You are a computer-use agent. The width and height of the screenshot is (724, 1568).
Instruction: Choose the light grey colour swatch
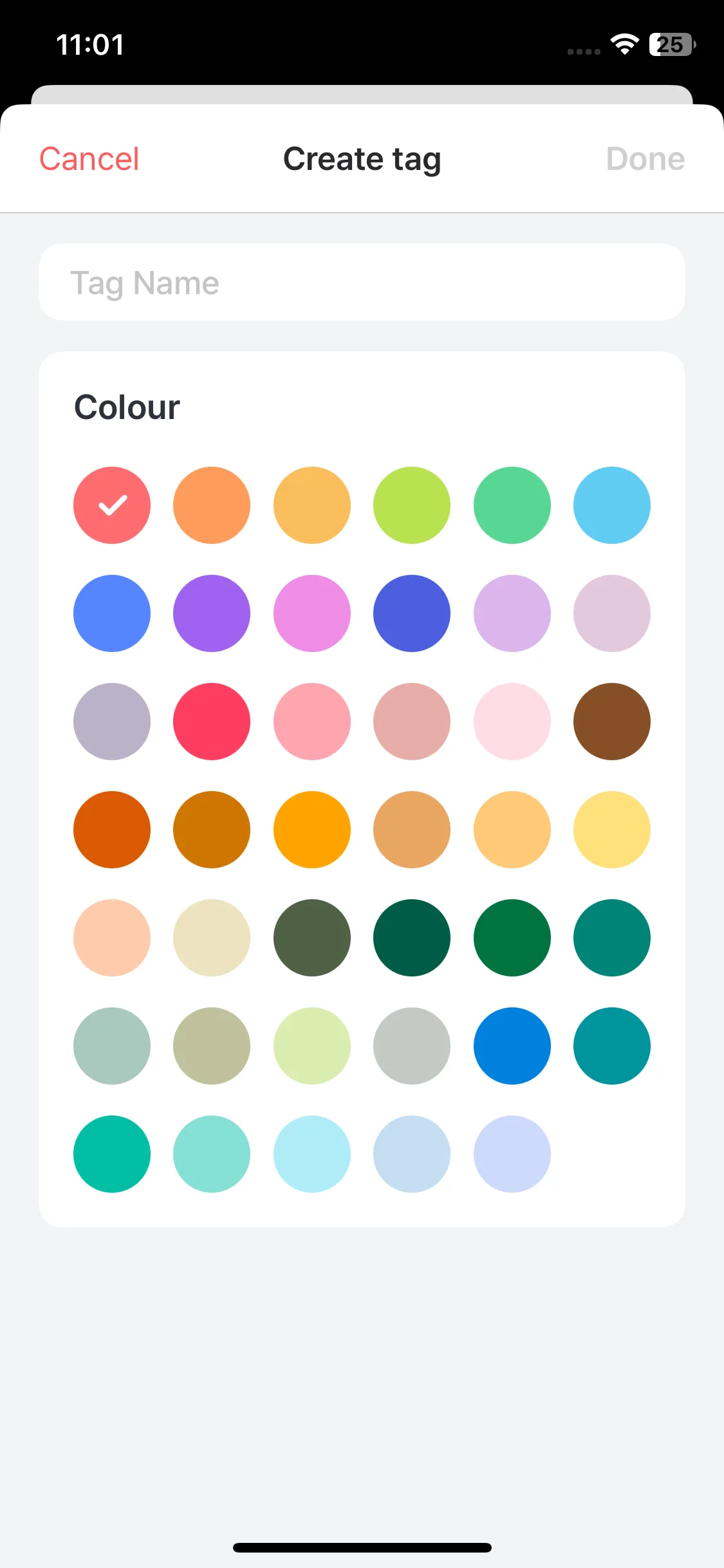412,1046
